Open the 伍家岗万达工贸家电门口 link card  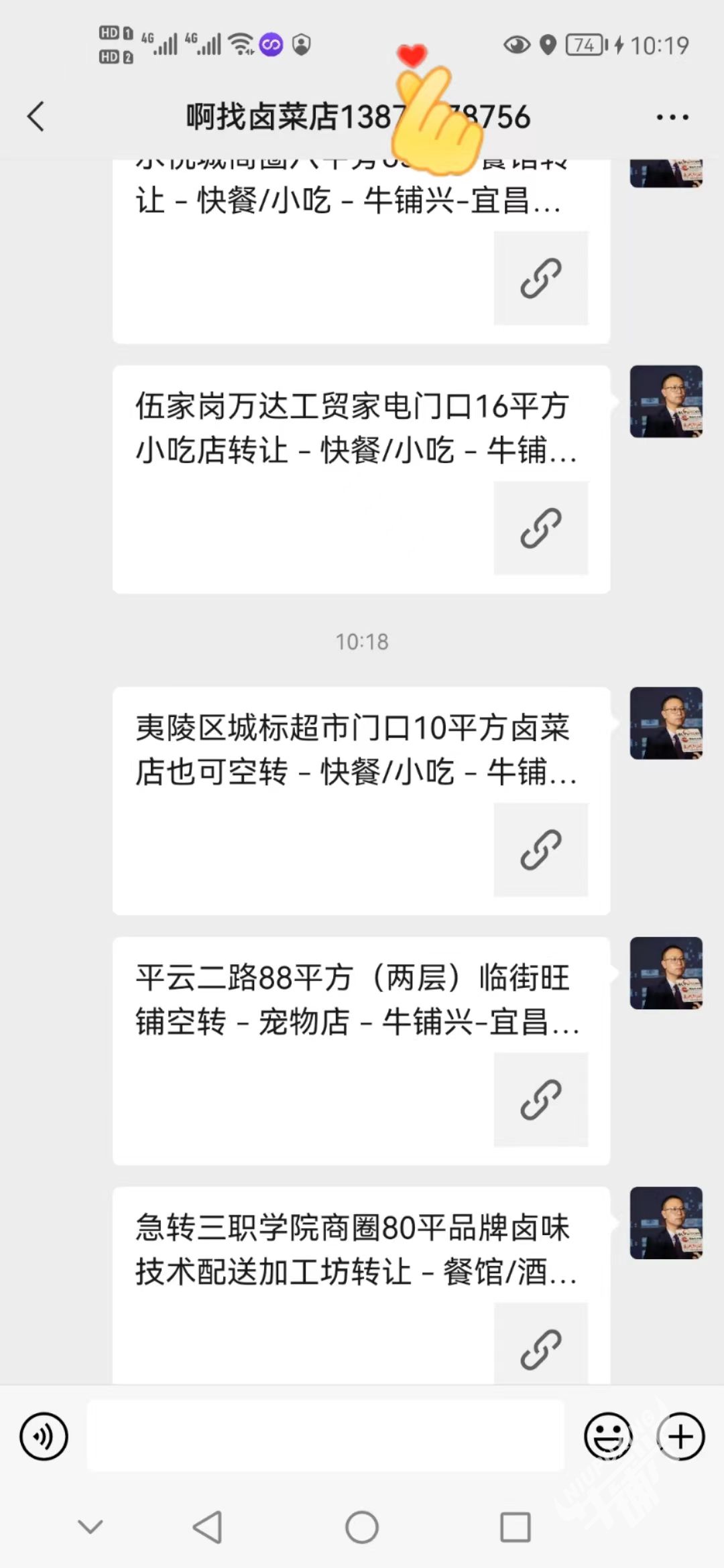click(x=361, y=478)
